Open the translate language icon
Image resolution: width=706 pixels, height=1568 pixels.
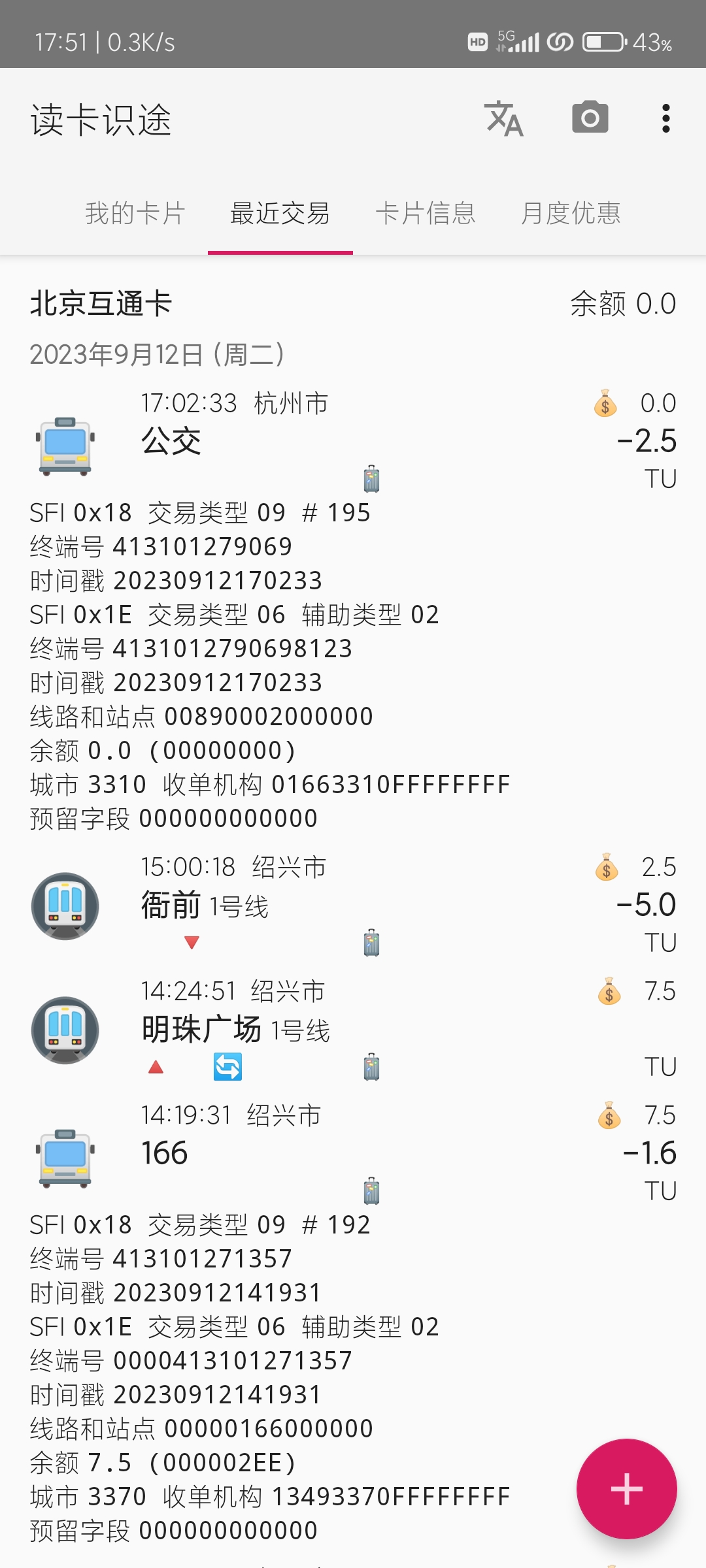[x=503, y=119]
